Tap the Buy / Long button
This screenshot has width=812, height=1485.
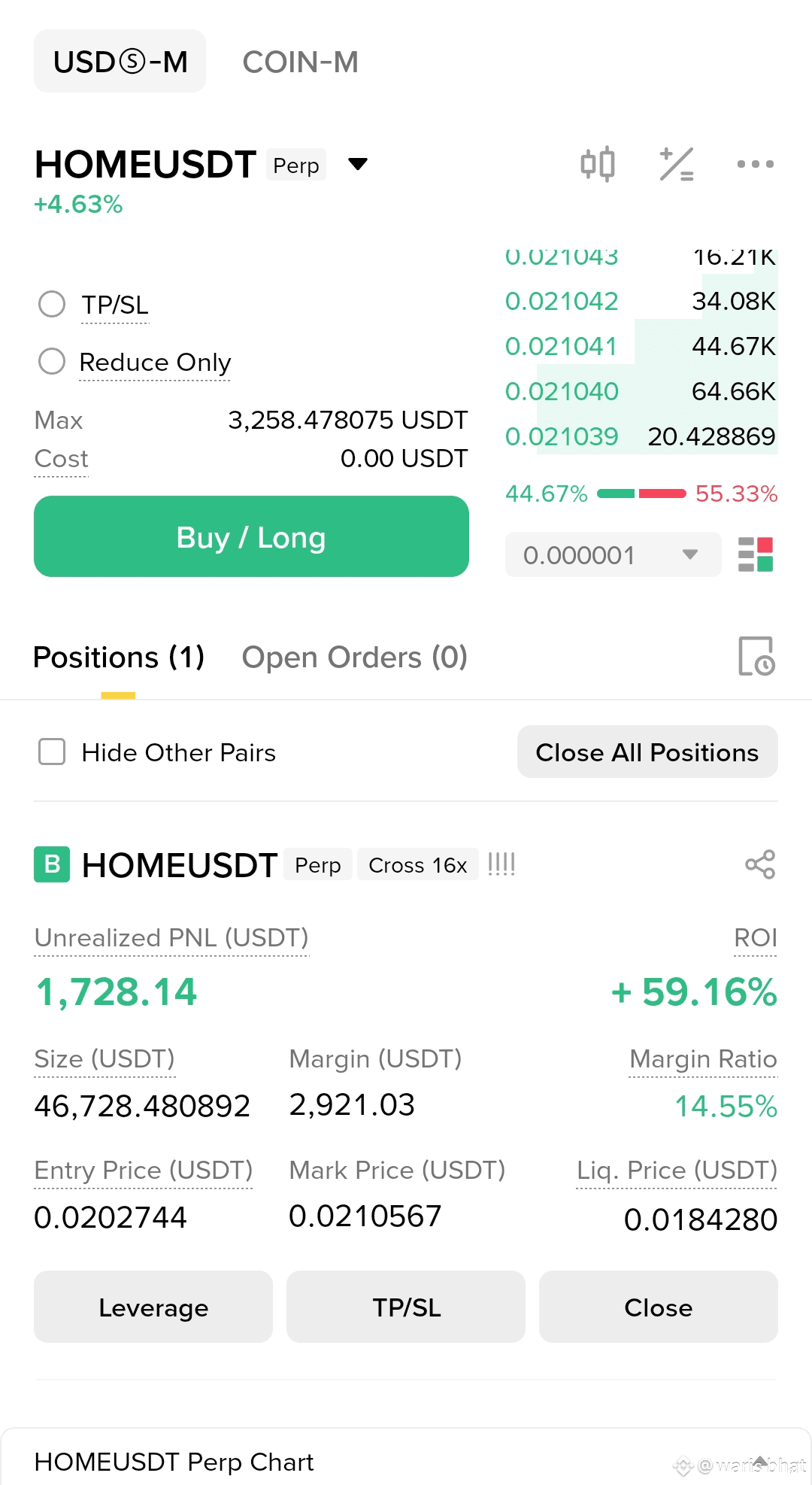pyautogui.click(x=251, y=536)
